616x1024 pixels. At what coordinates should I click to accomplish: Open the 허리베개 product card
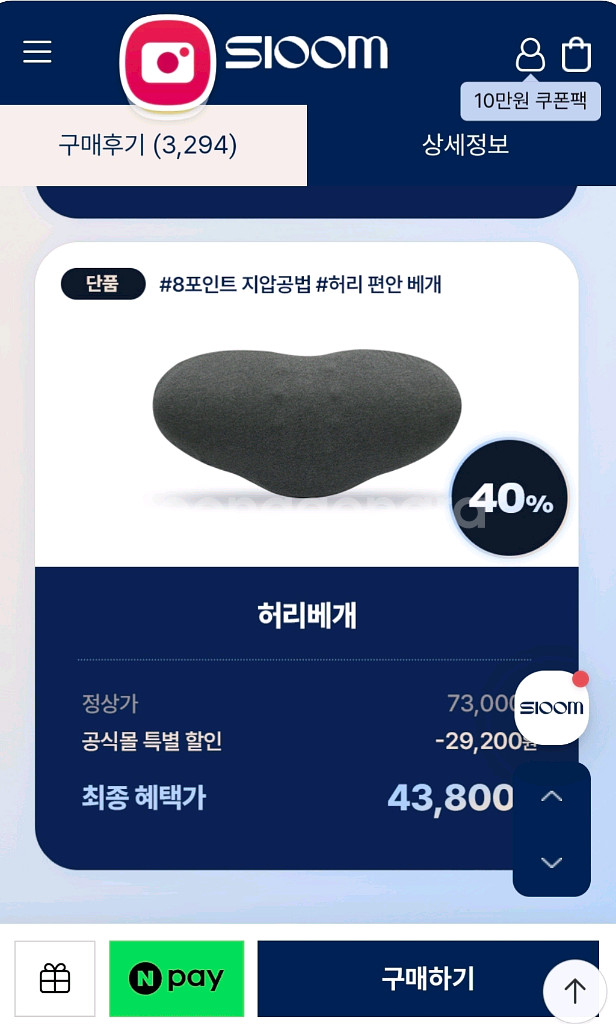(x=306, y=556)
